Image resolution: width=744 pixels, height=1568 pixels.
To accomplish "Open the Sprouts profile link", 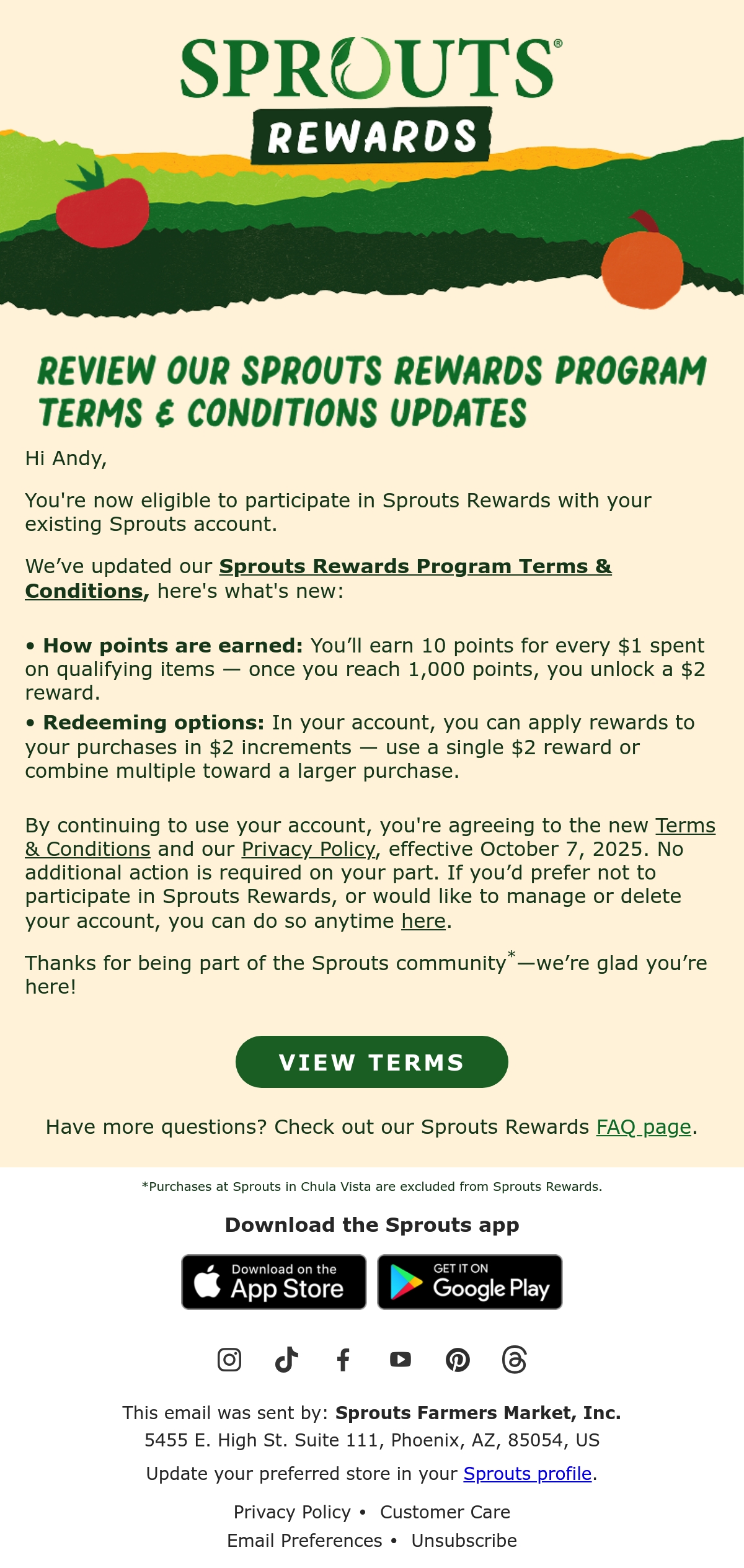I will coord(528,1474).
